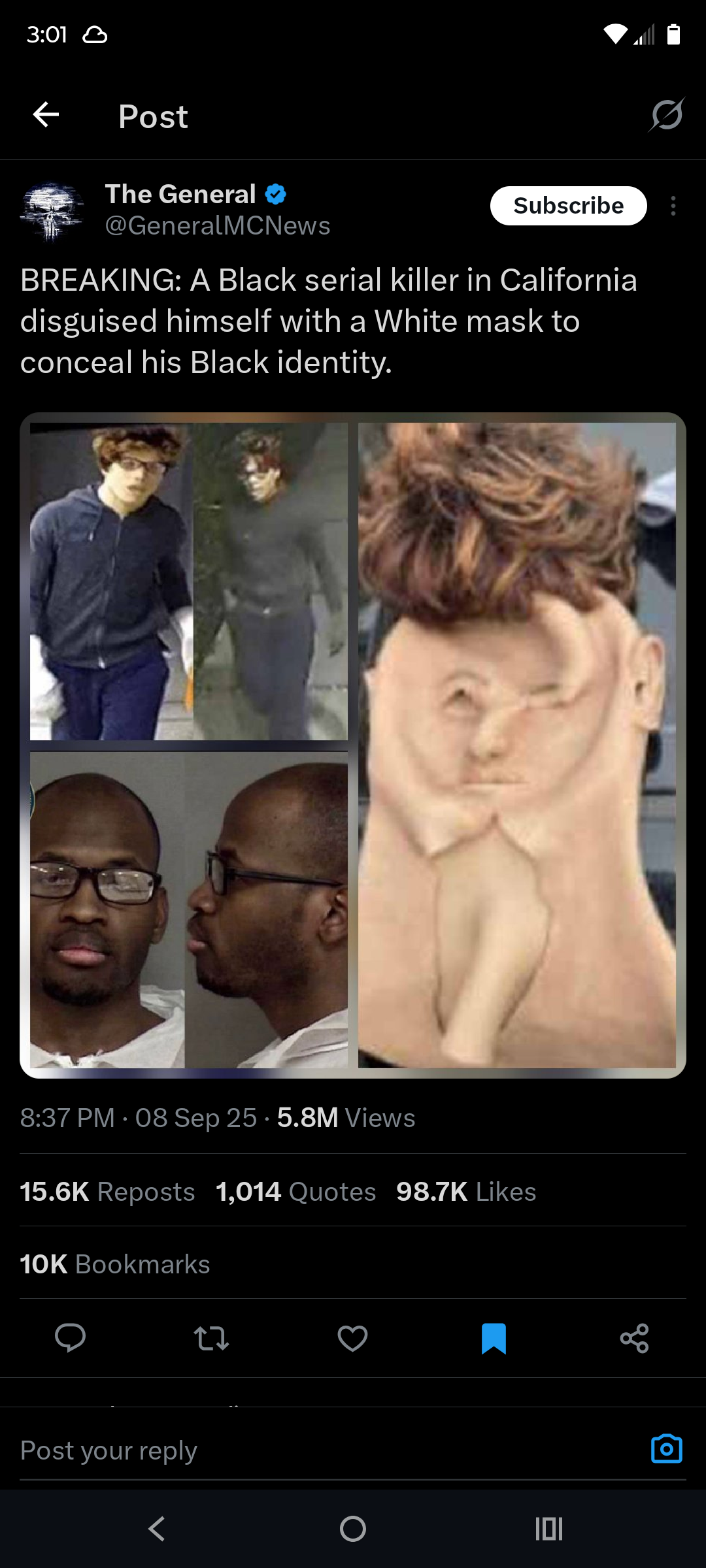This screenshot has height=1568, width=706.
Task: Subscribe to The General
Action: [568, 206]
